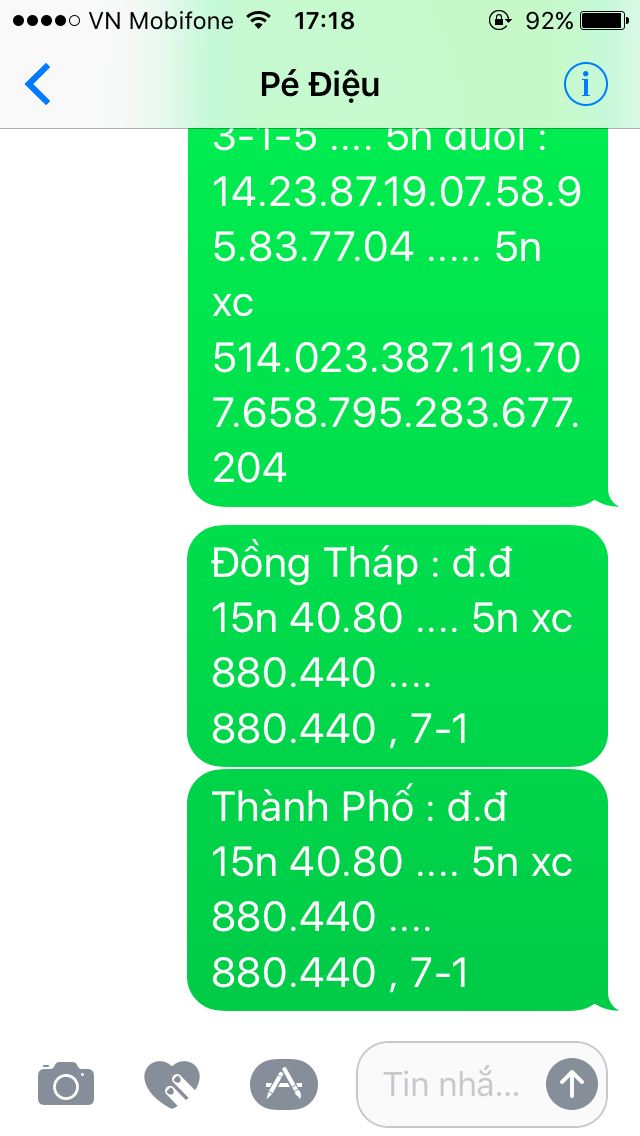This screenshot has height=1136, width=640.
Task: Send the message with the arrow button
Action: (x=571, y=1082)
